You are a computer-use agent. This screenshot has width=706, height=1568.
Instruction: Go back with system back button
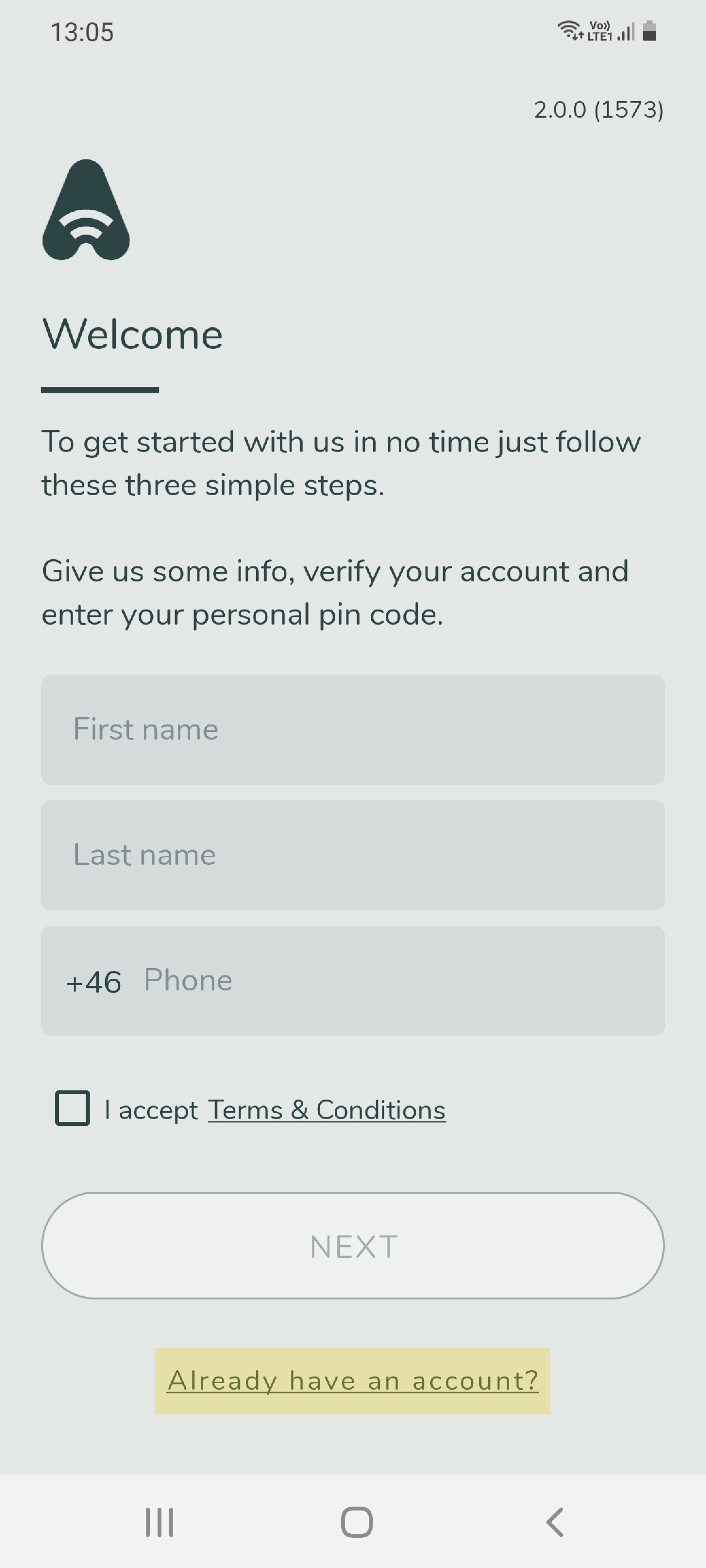coord(555,1522)
